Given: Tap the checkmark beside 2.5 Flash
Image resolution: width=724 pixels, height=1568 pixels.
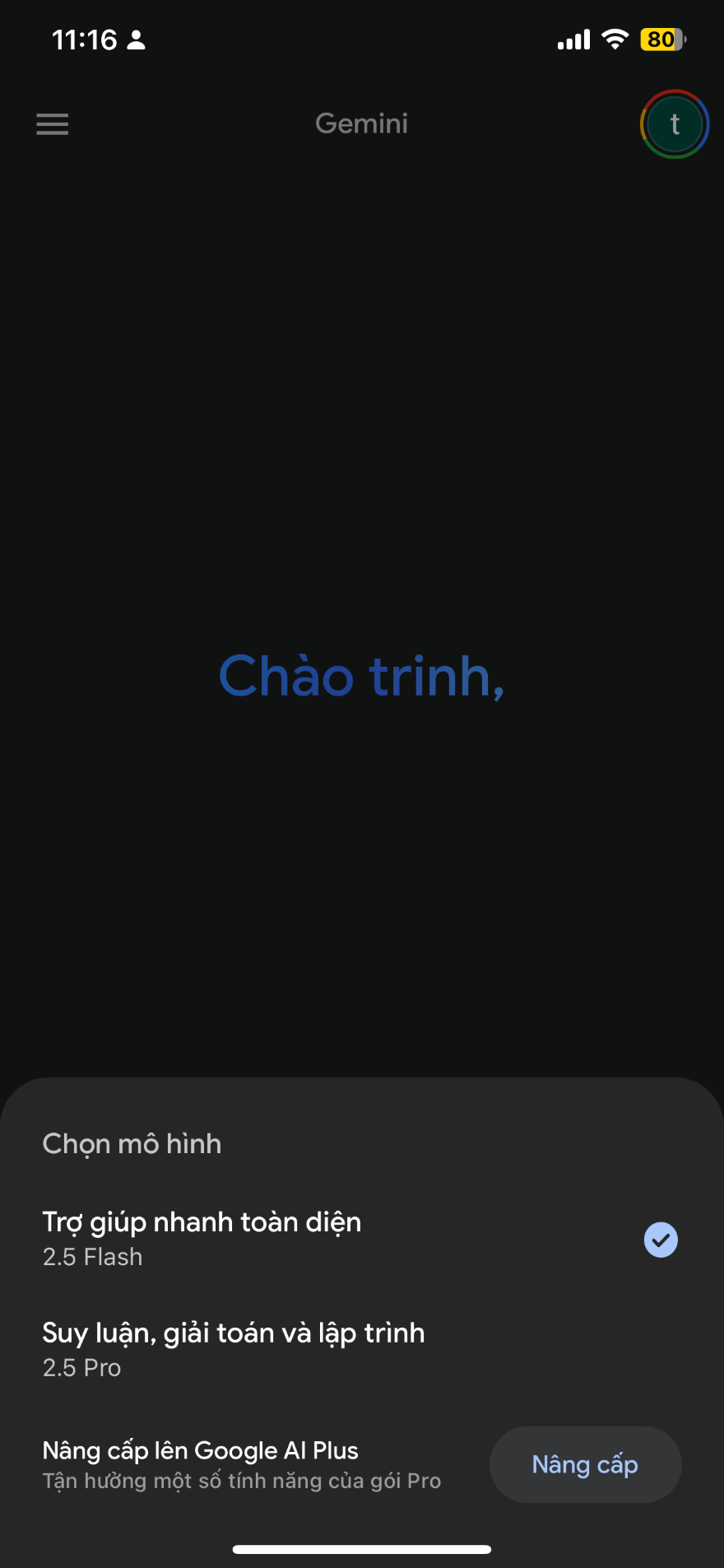Looking at the screenshot, I should [x=660, y=1240].
